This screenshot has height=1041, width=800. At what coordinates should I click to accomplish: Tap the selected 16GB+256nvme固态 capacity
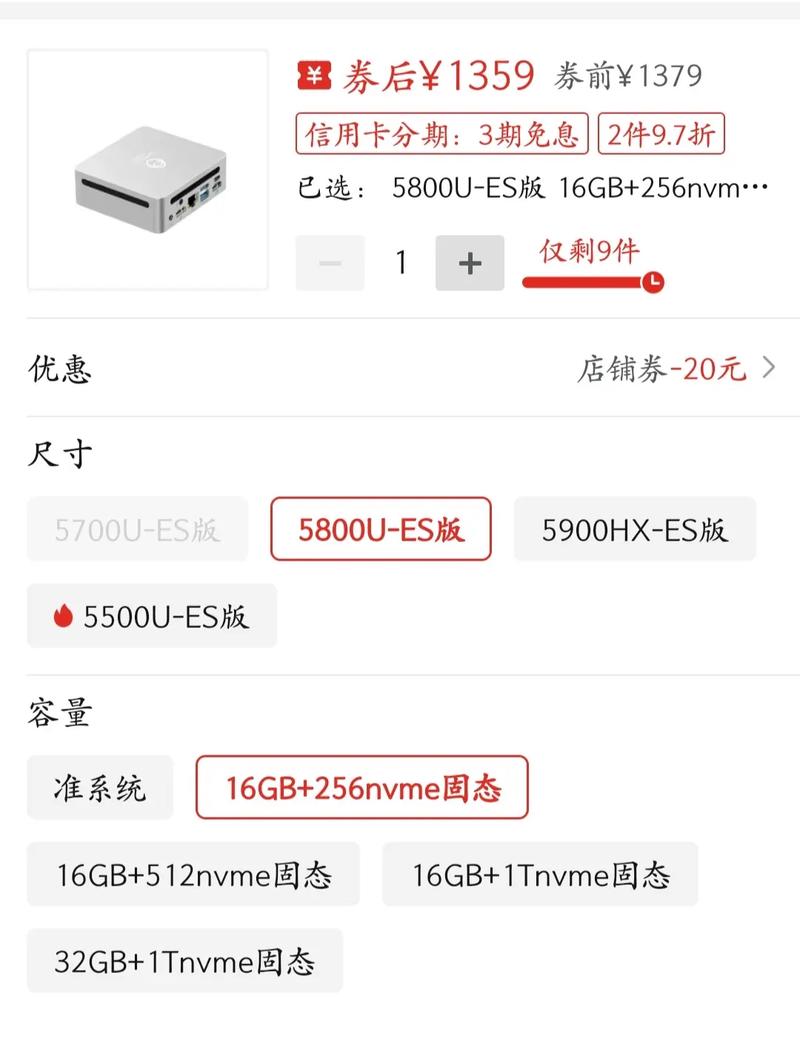361,787
